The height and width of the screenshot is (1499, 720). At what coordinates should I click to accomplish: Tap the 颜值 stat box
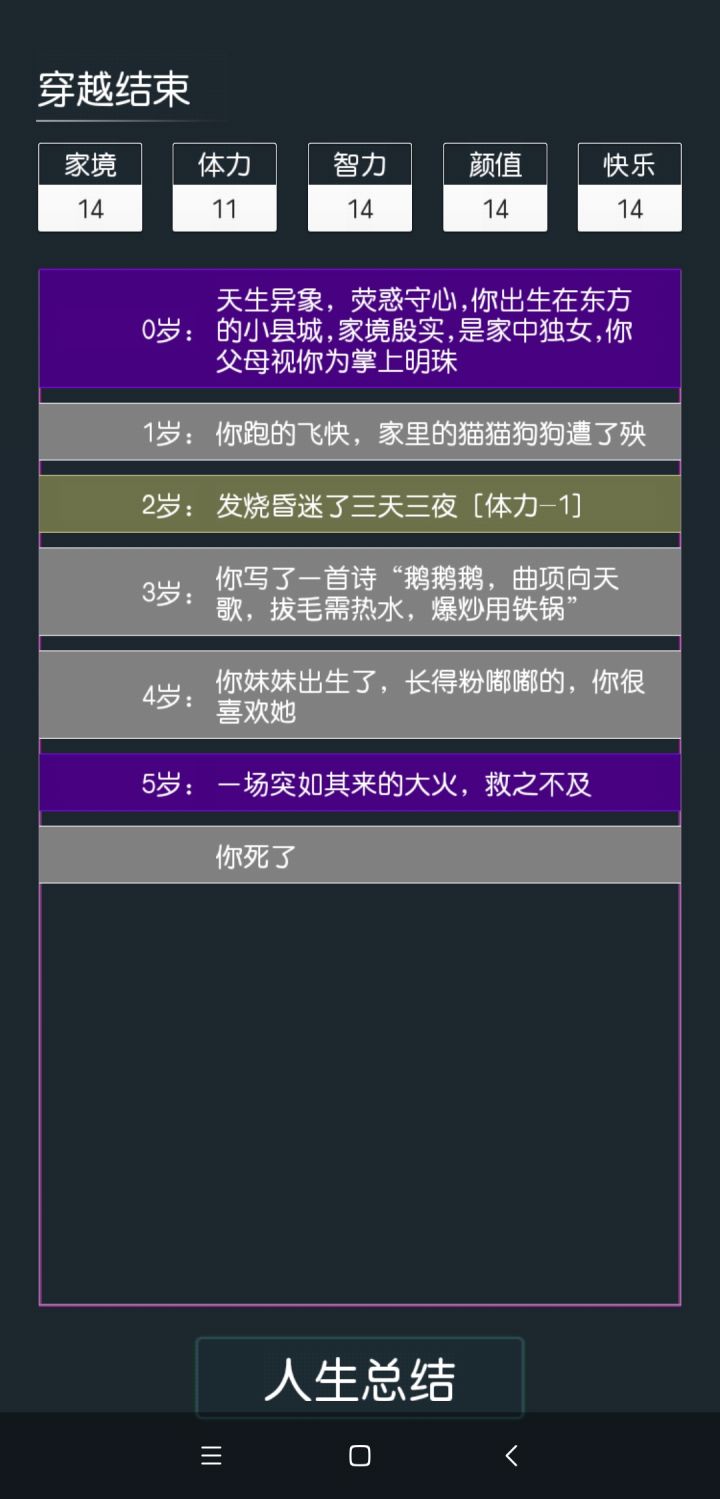tap(494, 188)
